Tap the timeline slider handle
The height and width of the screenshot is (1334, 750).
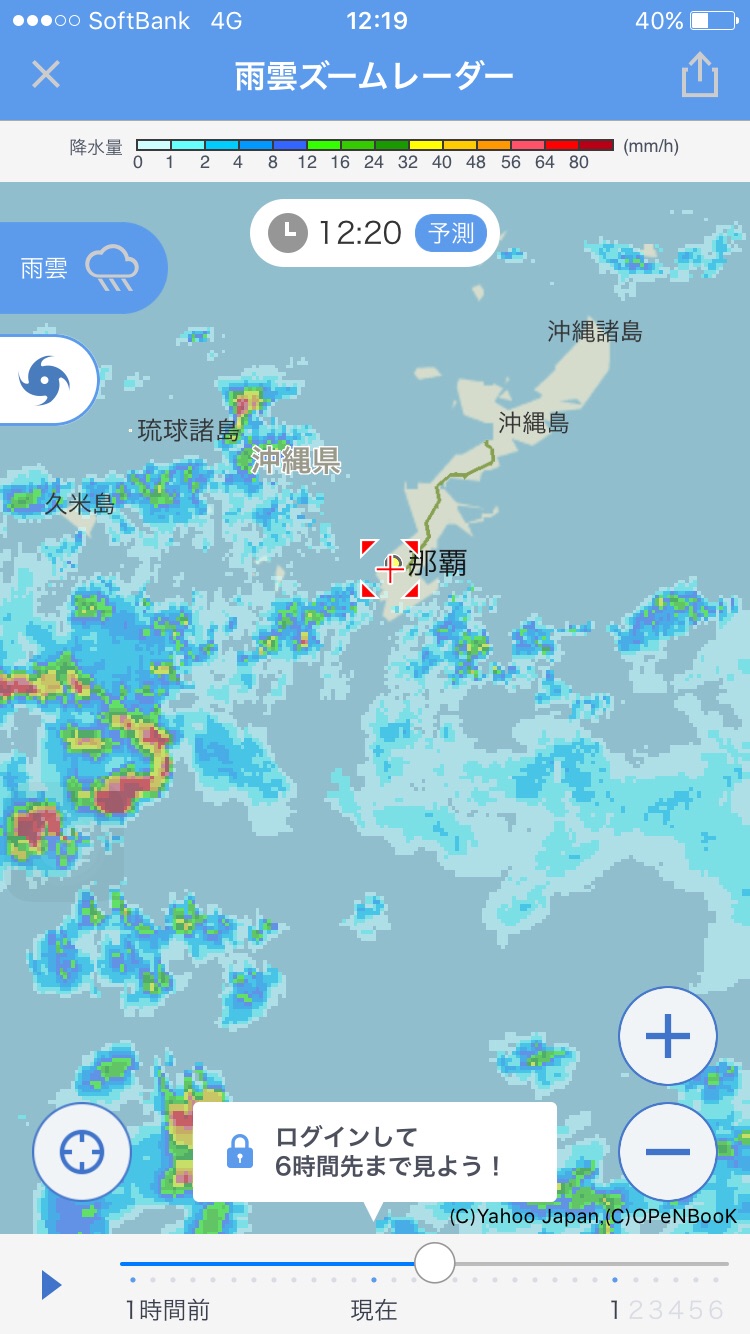[434, 1263]
